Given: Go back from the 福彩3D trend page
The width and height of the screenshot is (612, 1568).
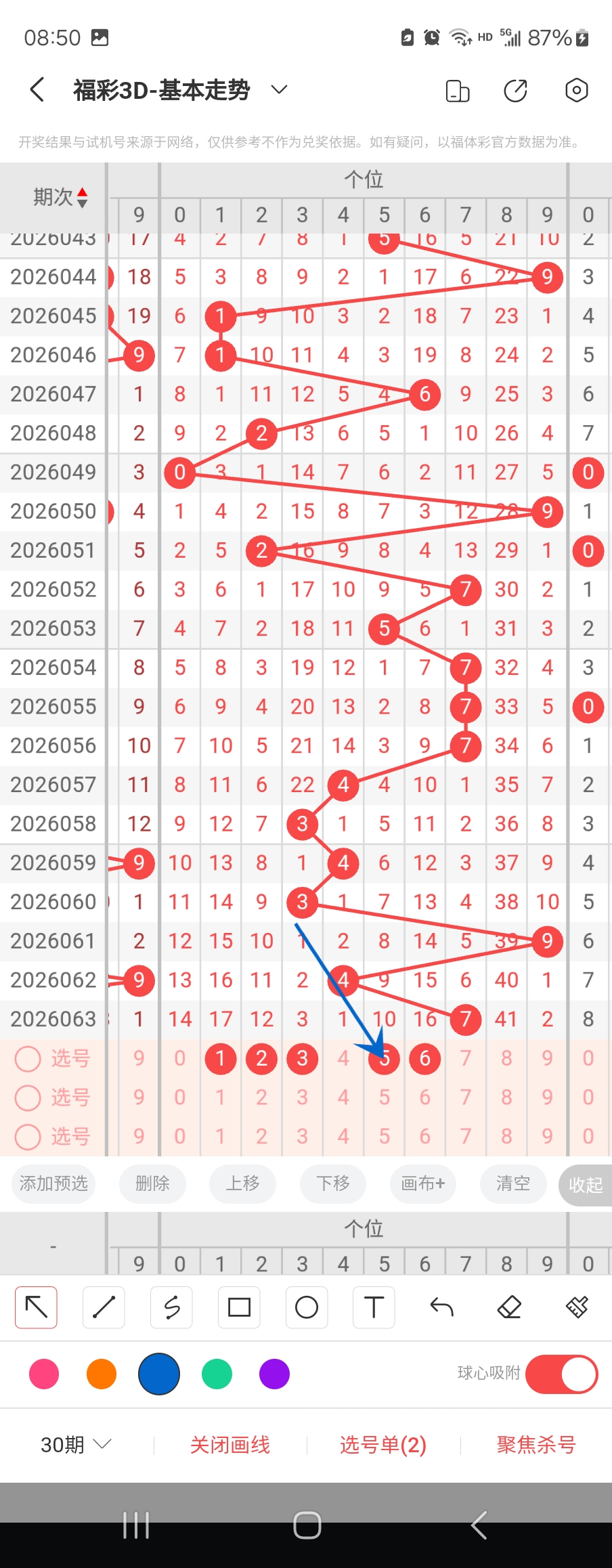Looking at the screenshot, I should pos(37,89).
